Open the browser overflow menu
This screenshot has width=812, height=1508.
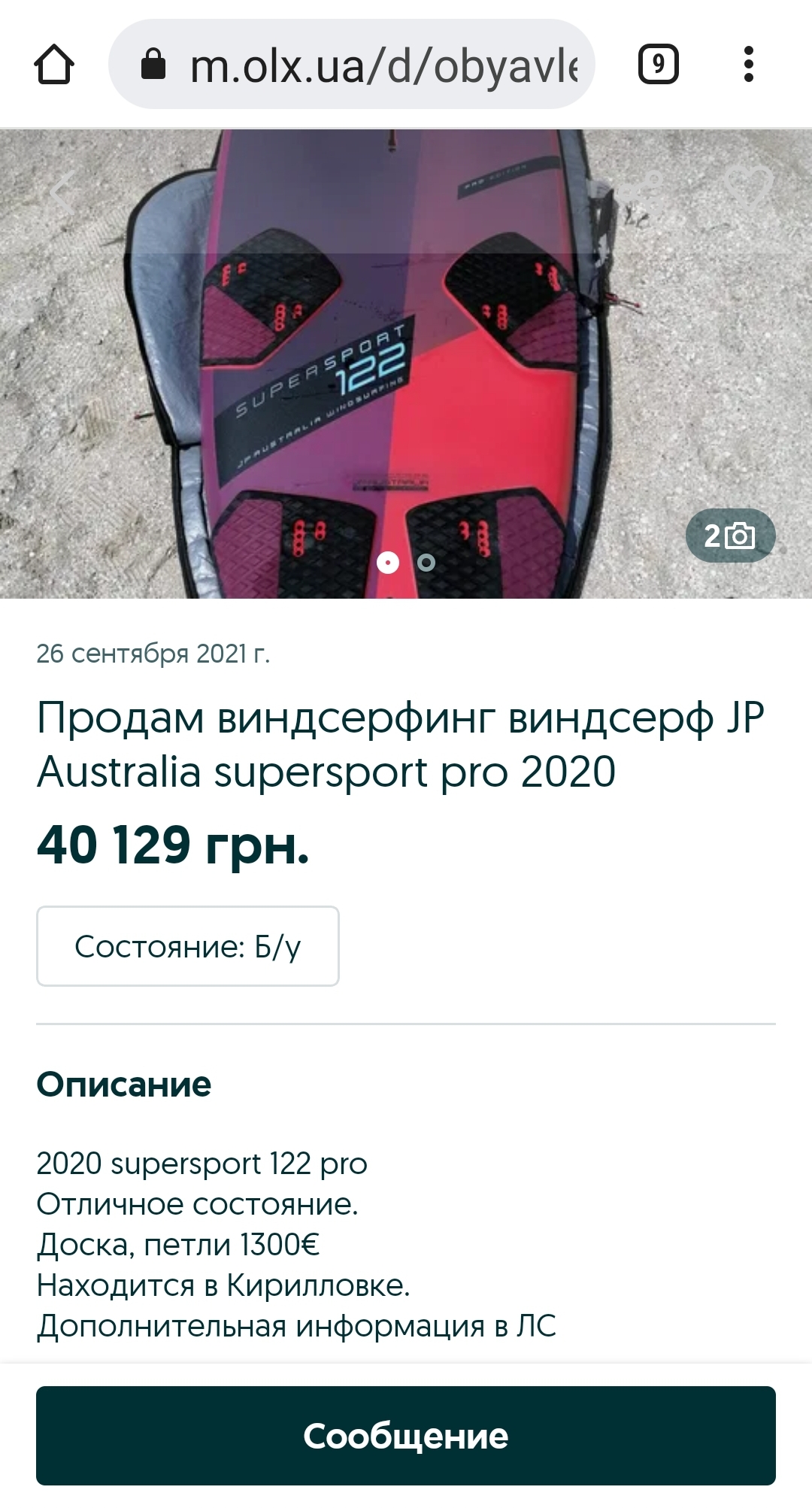tap(748, 64)
